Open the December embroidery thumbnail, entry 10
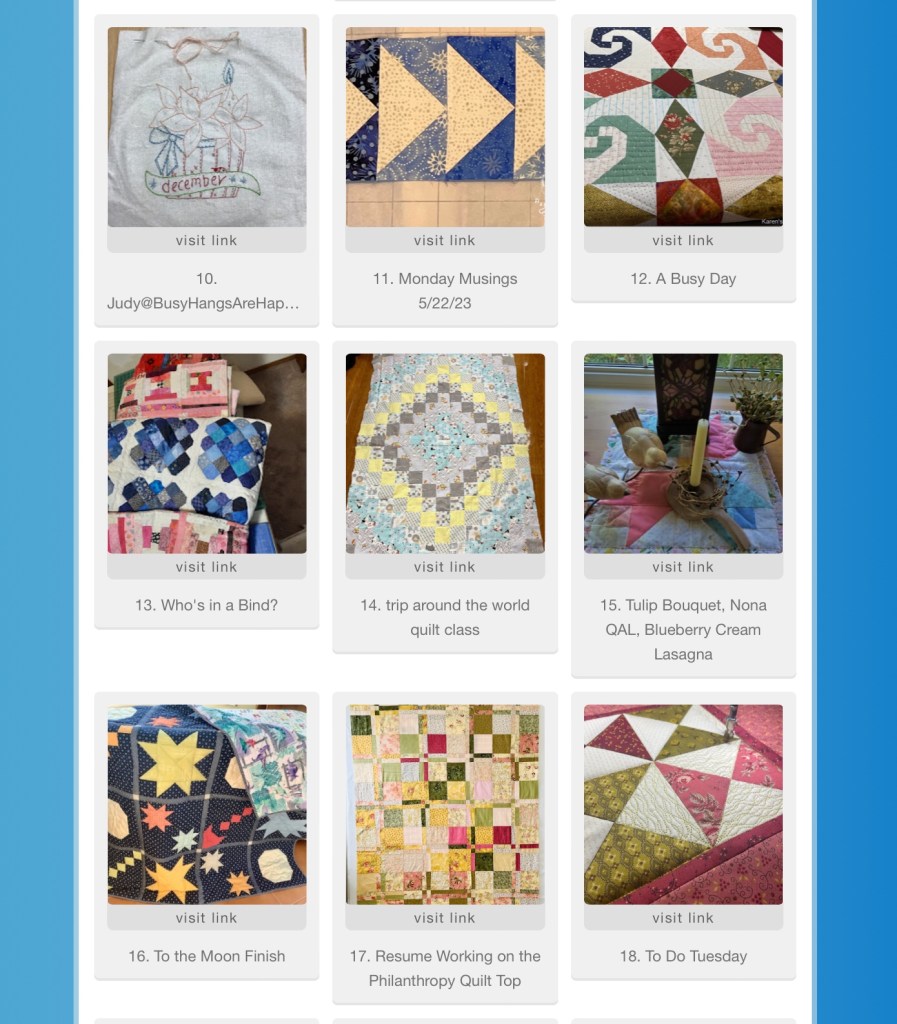This screenshot has height=1024, width=897. (x=207, y=127)
